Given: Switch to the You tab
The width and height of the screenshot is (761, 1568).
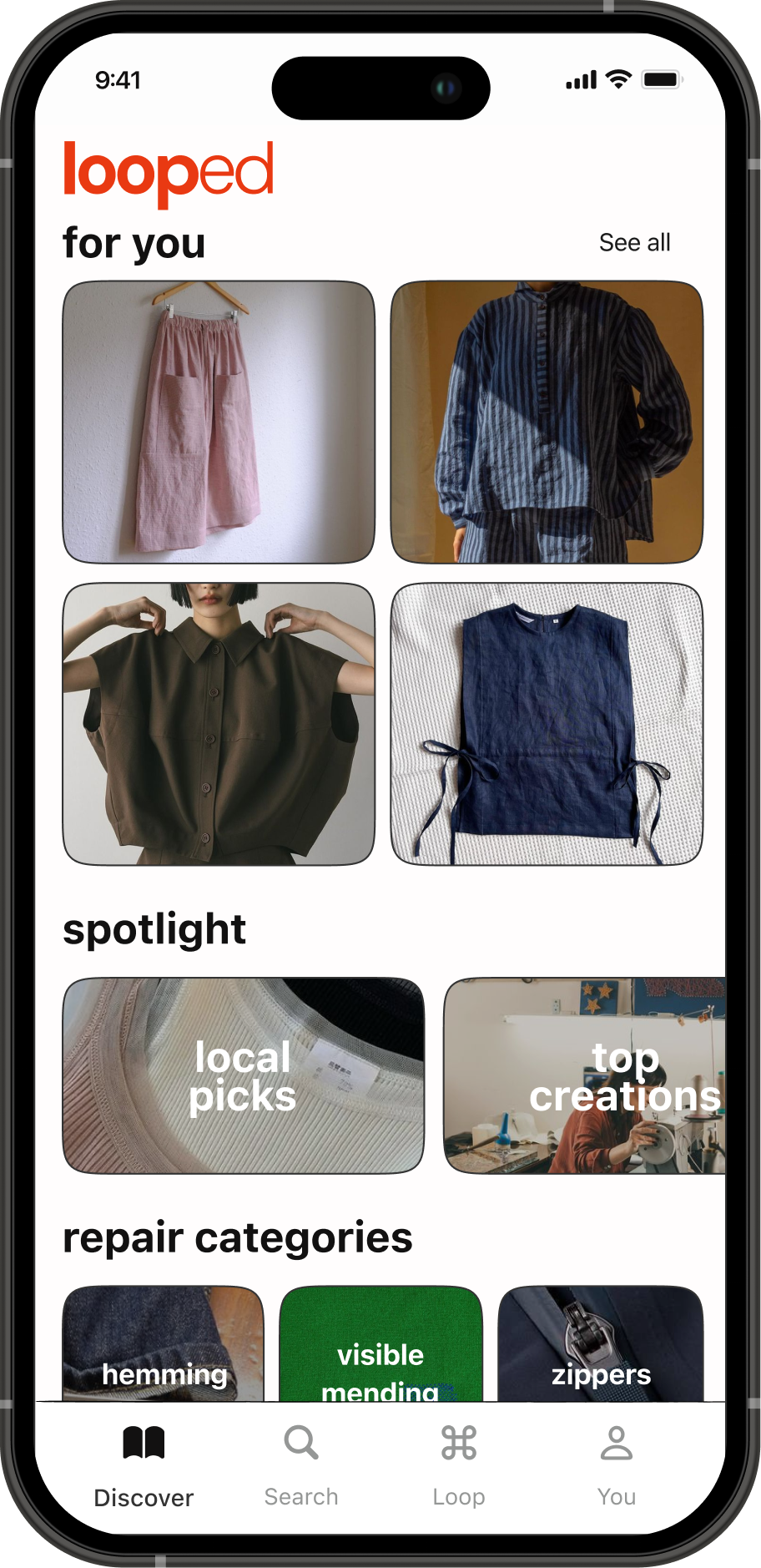Looking at the screenshot, I should coord(616,1465).
